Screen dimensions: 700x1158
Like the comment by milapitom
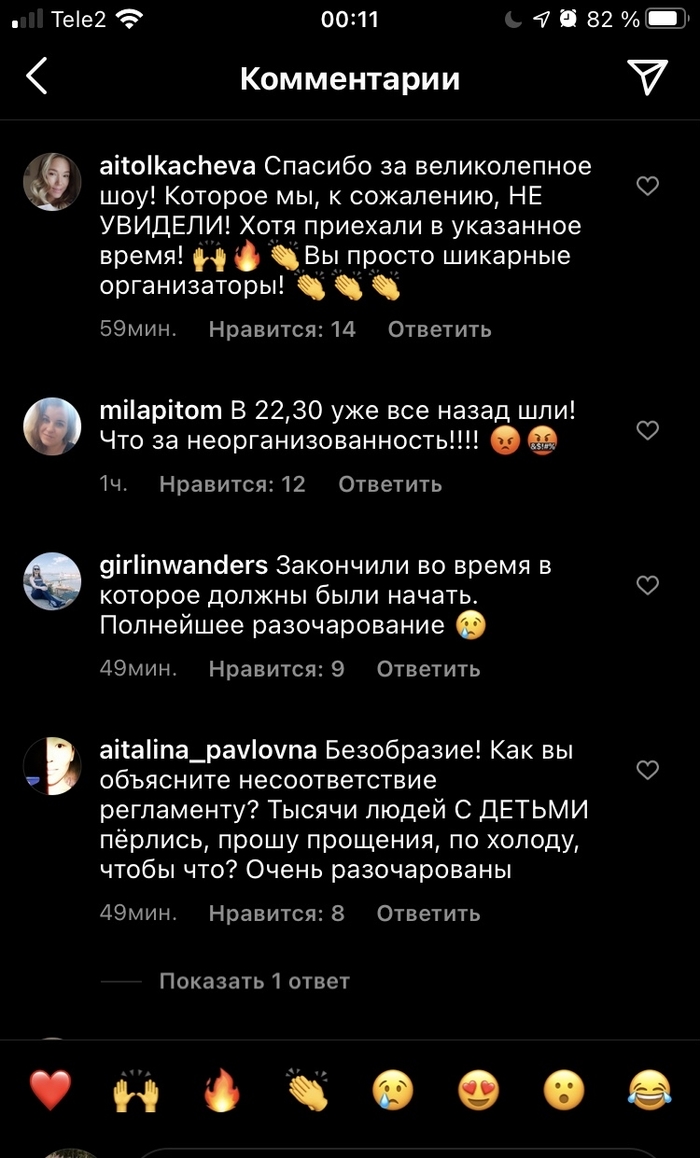click(648, 430)
